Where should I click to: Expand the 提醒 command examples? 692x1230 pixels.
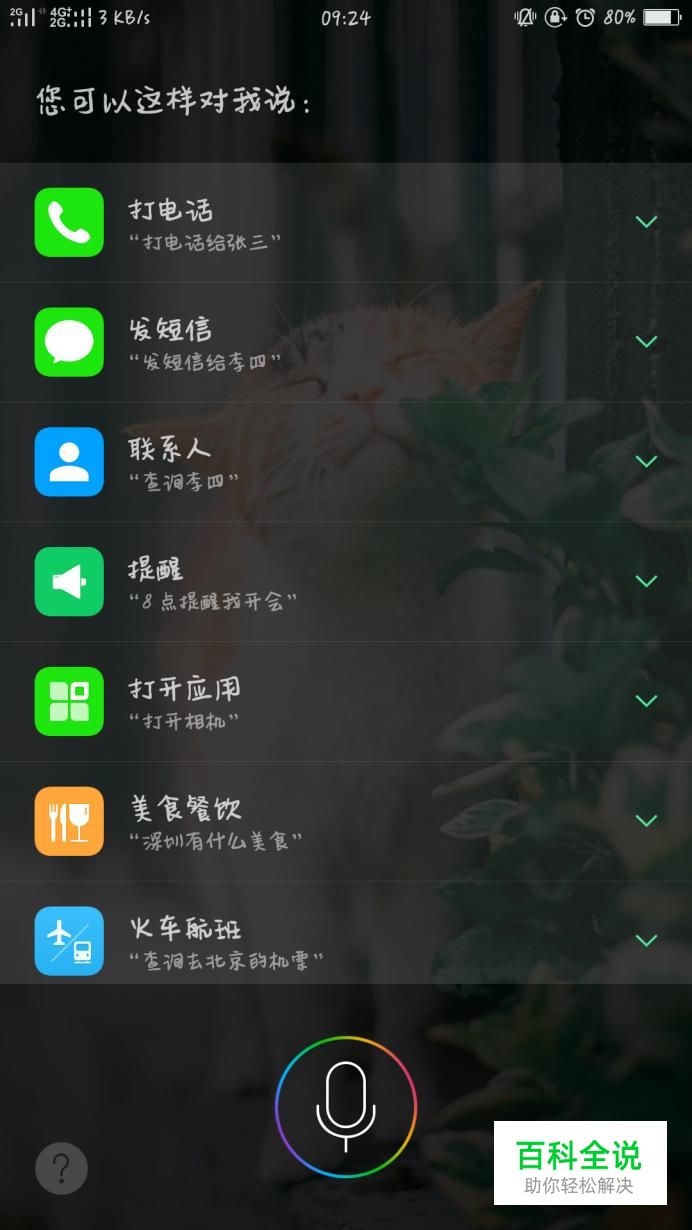click(646, 581)
